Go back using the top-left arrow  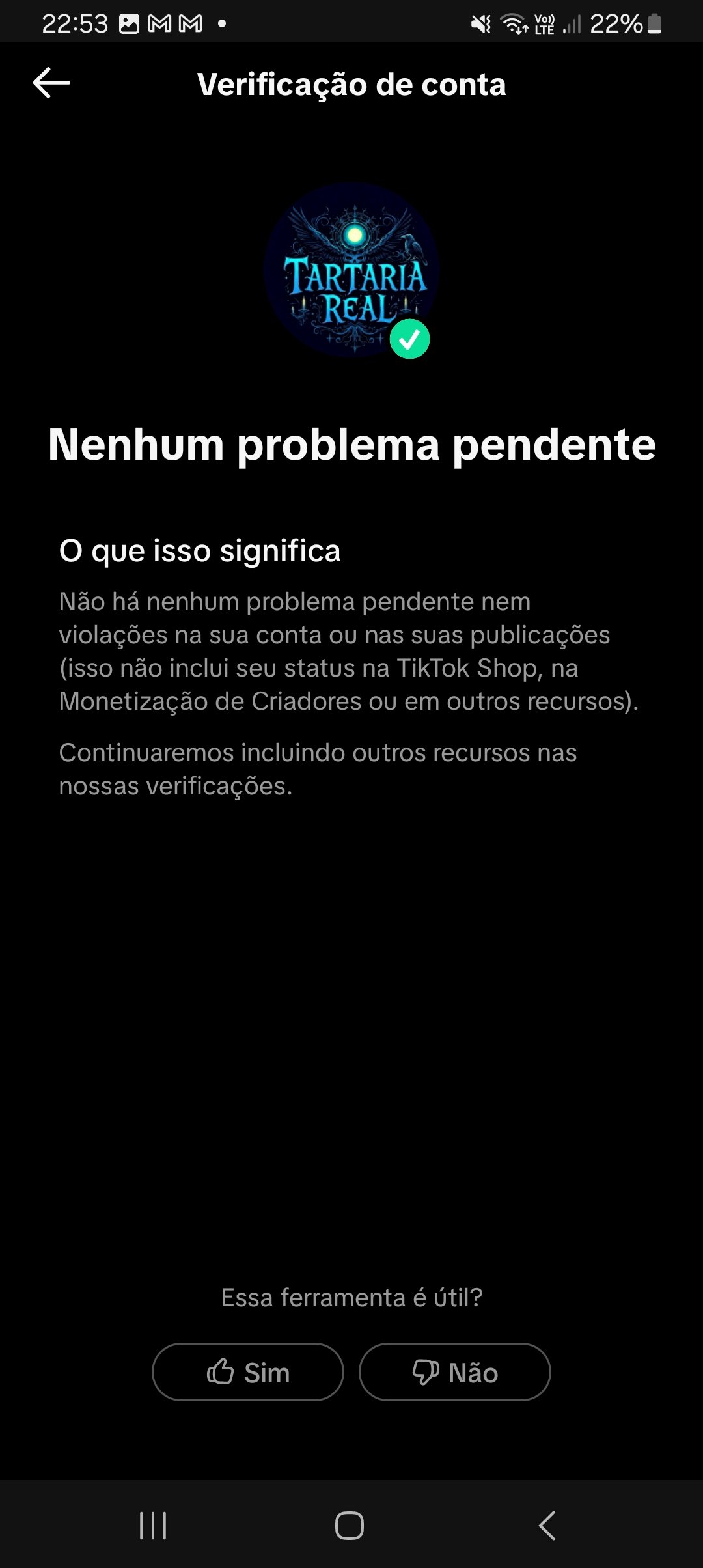[x=51, y=83]
